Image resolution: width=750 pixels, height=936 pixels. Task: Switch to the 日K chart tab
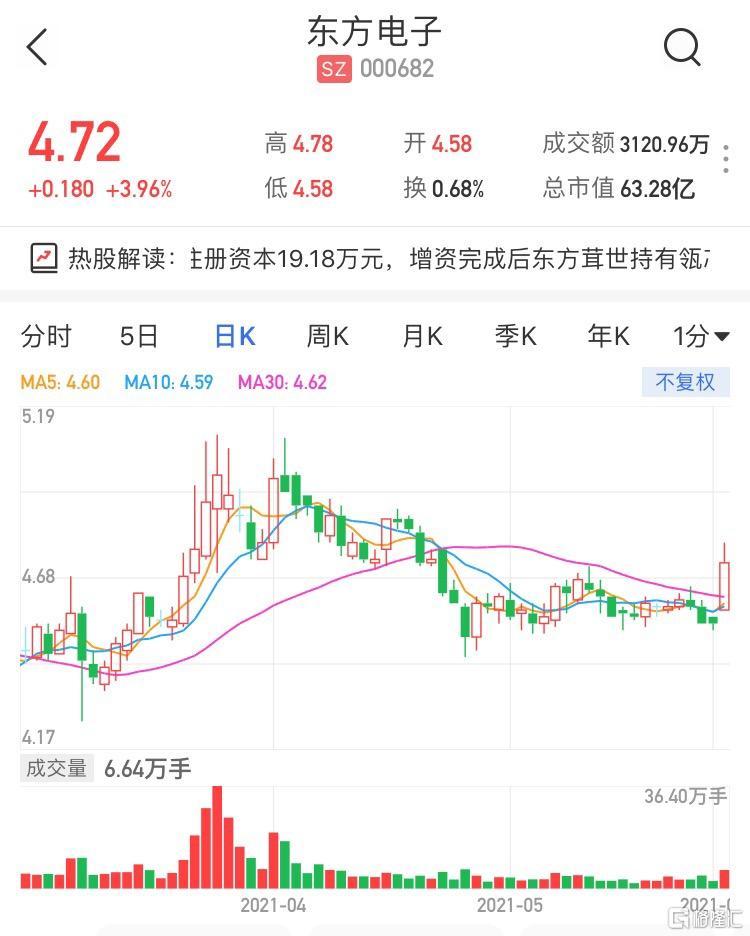[x=235, y=337]
